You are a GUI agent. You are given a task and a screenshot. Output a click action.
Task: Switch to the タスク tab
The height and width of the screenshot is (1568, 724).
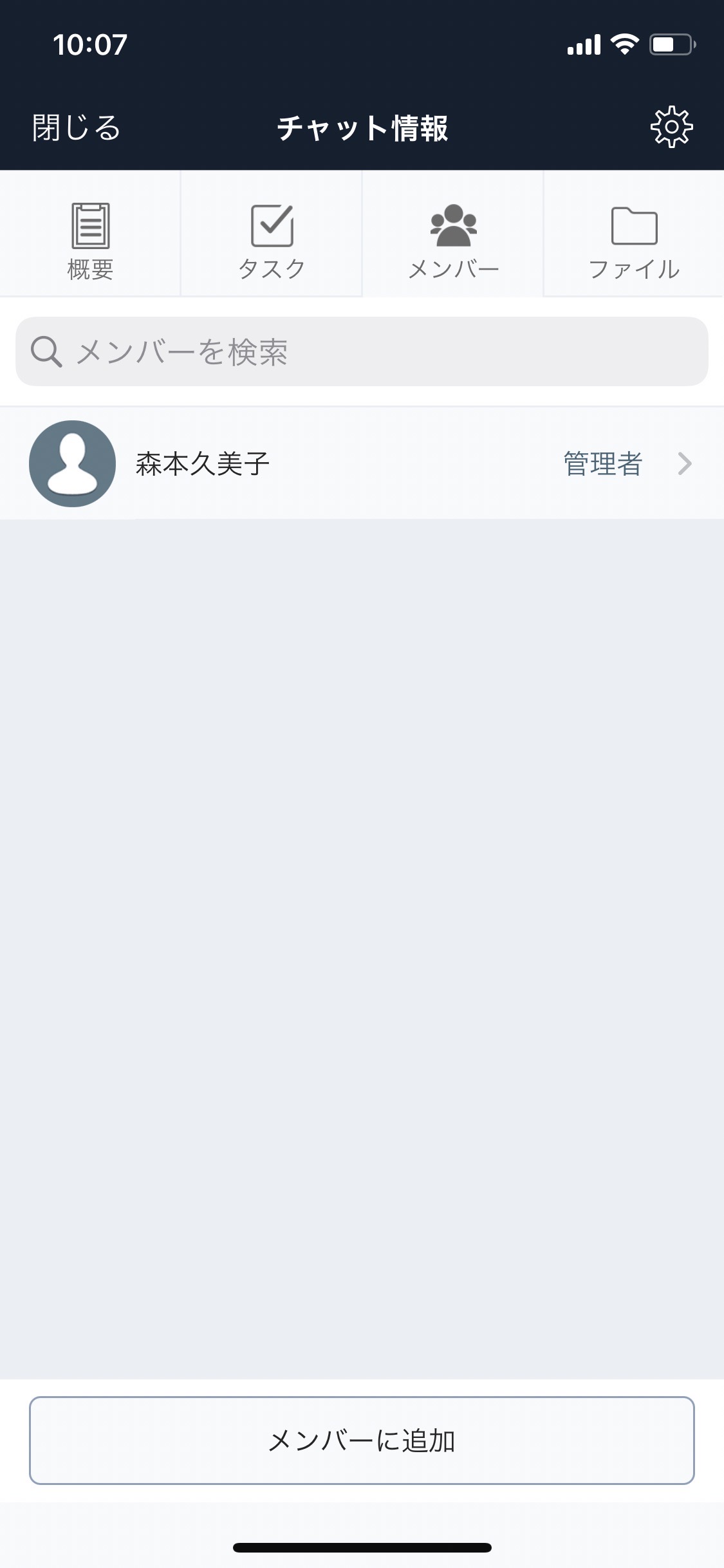(272, 234)
